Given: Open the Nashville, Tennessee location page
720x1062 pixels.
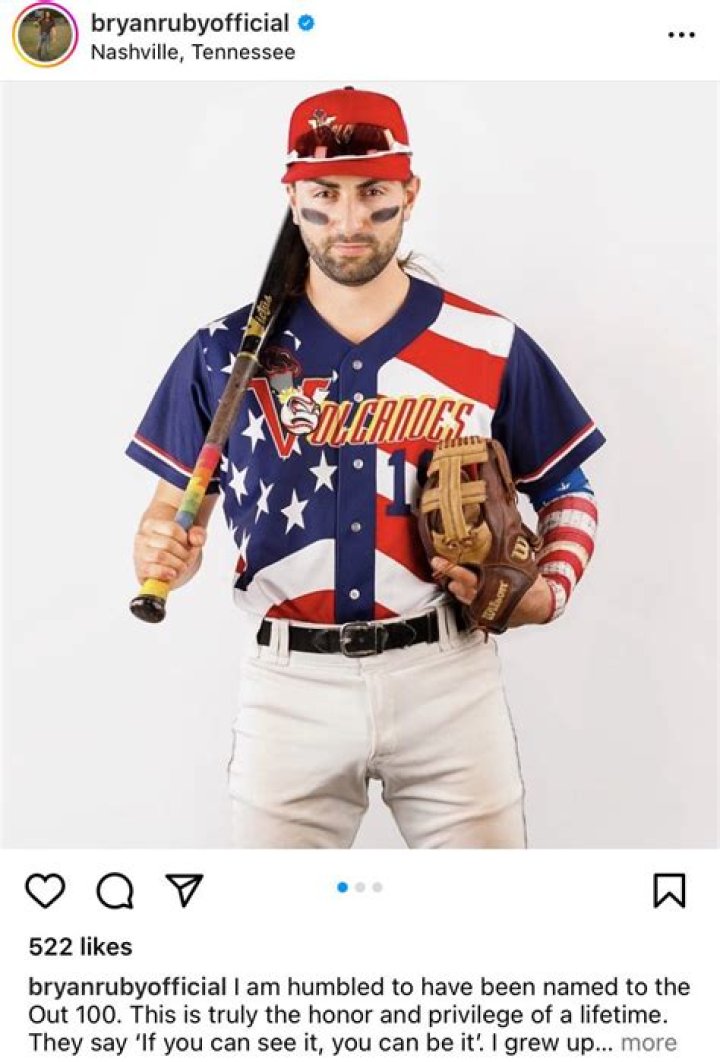Looking at the screenshot, I should click(192, 52).
